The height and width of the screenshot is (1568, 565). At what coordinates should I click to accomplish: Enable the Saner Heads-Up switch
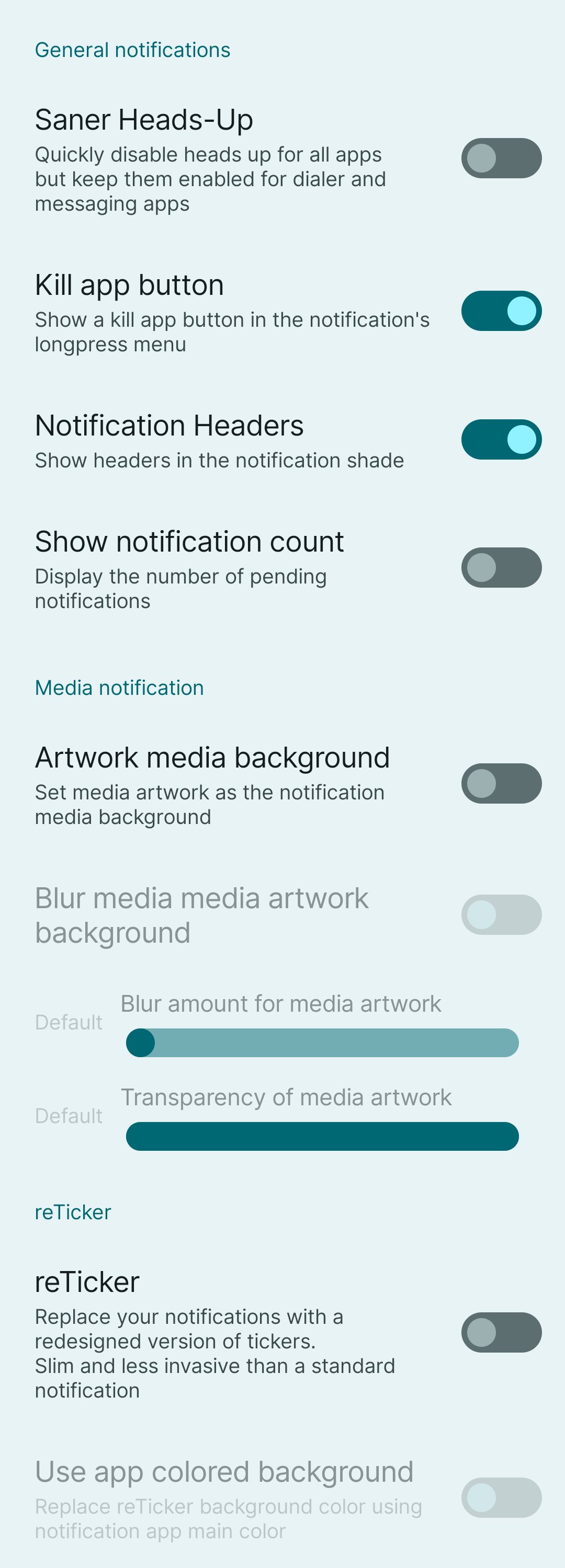coord(501,158)
